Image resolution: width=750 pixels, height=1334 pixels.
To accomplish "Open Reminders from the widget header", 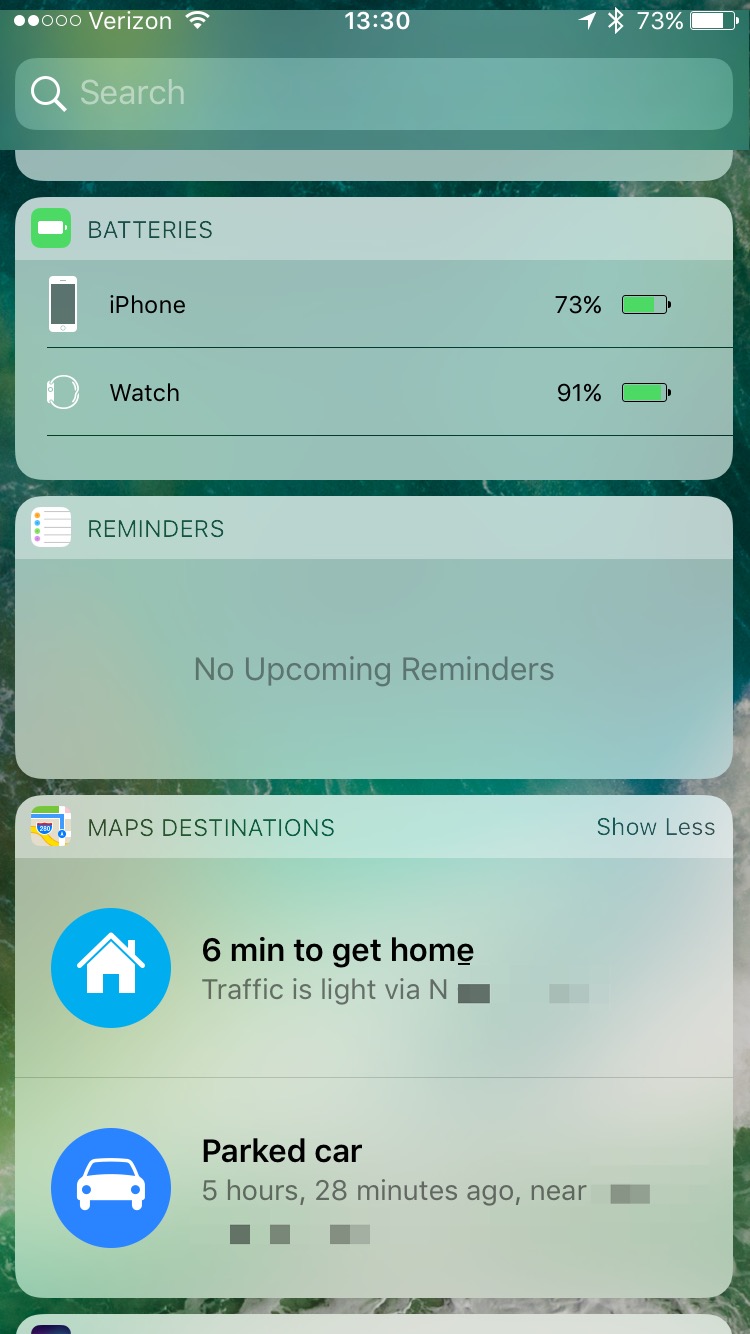I will click(x=155, y=529).
